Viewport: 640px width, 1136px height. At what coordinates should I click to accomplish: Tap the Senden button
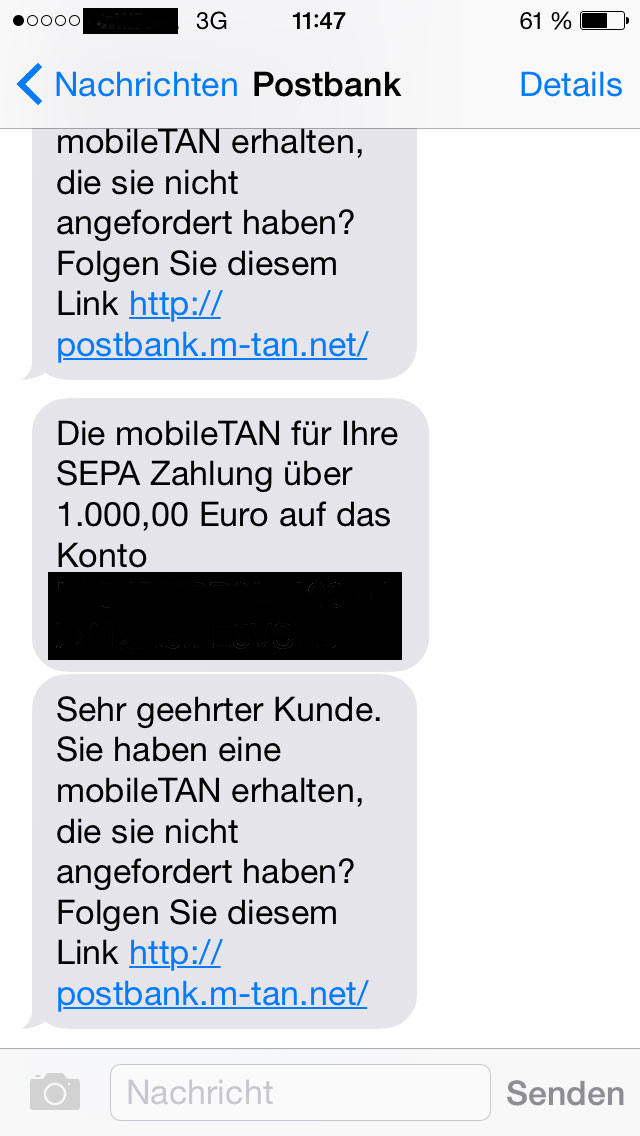click(565, 1093)
